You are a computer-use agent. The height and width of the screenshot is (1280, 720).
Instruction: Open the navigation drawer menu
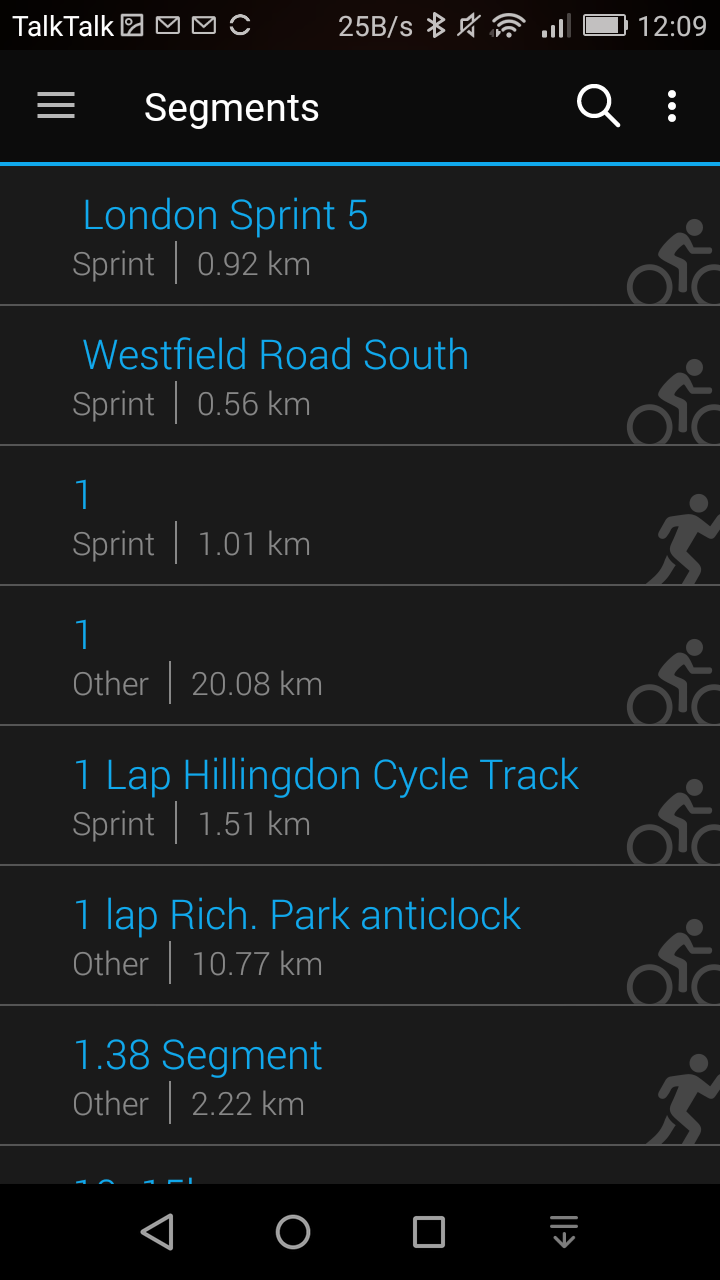pyautogui.click(x=56, y=106)
